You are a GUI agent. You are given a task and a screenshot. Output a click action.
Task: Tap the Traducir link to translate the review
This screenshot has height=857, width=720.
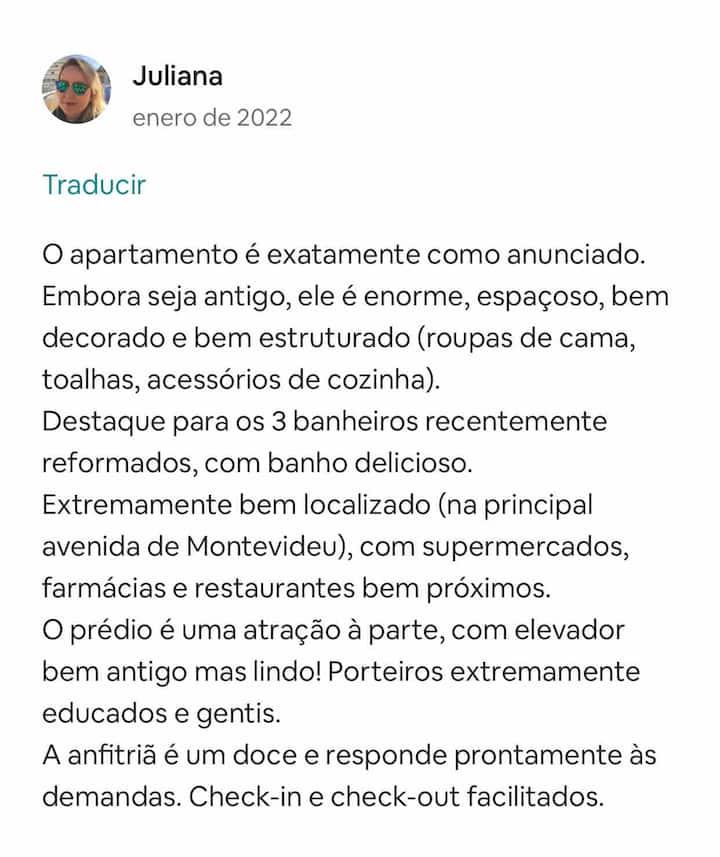[x=94, y=185]
